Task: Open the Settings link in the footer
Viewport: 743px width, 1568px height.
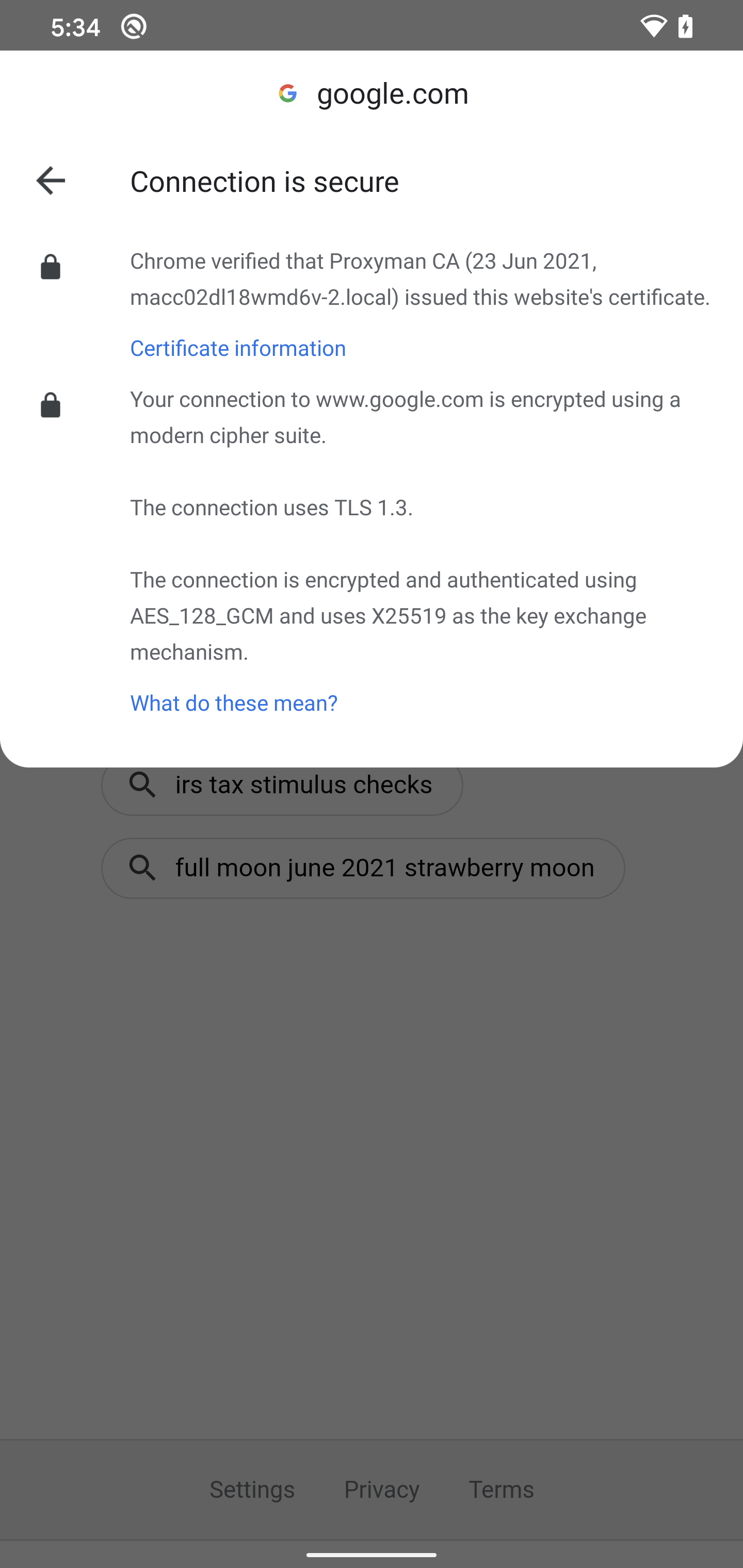Action: pos(252,1489)
